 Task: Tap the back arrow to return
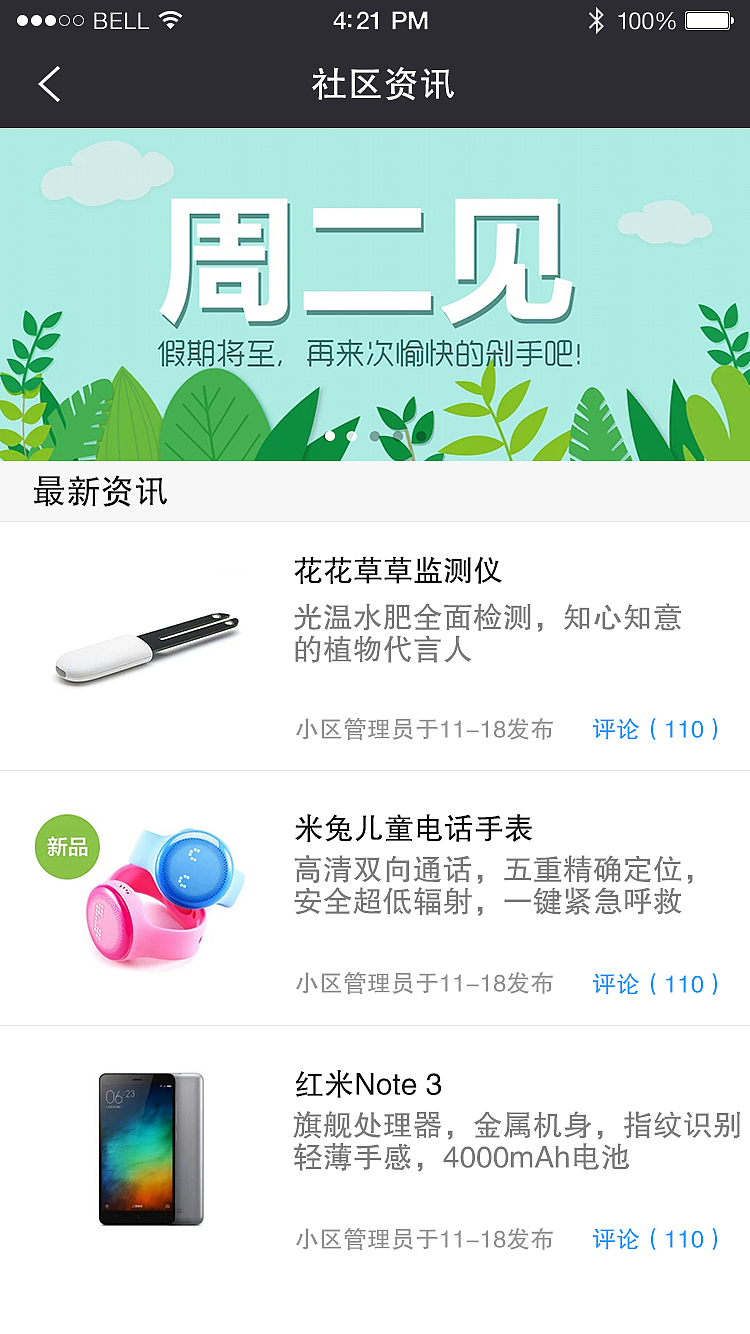tap(48, 84)
